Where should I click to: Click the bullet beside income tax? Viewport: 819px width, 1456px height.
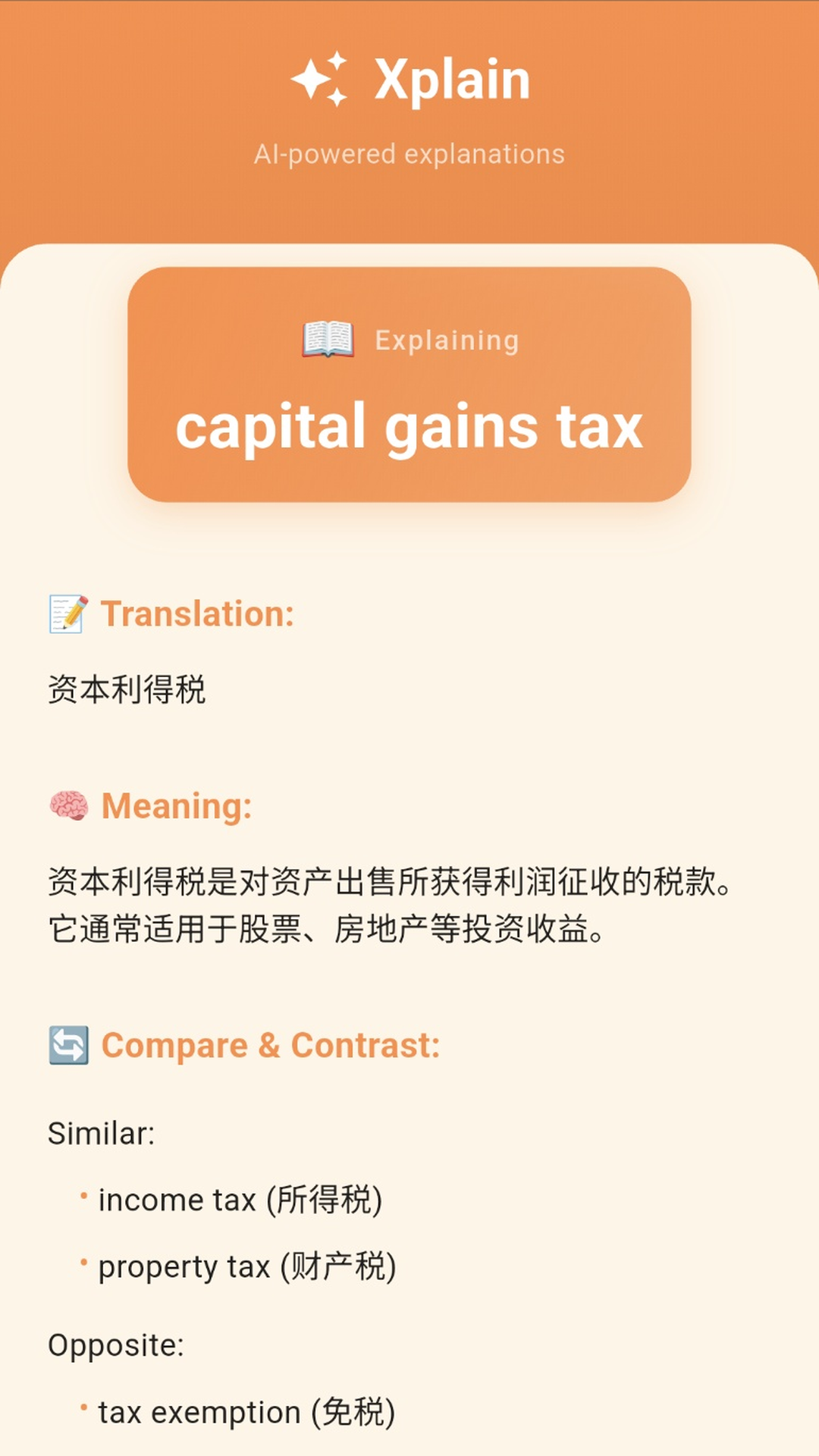pyautogui.click(x=83, y=1194)
